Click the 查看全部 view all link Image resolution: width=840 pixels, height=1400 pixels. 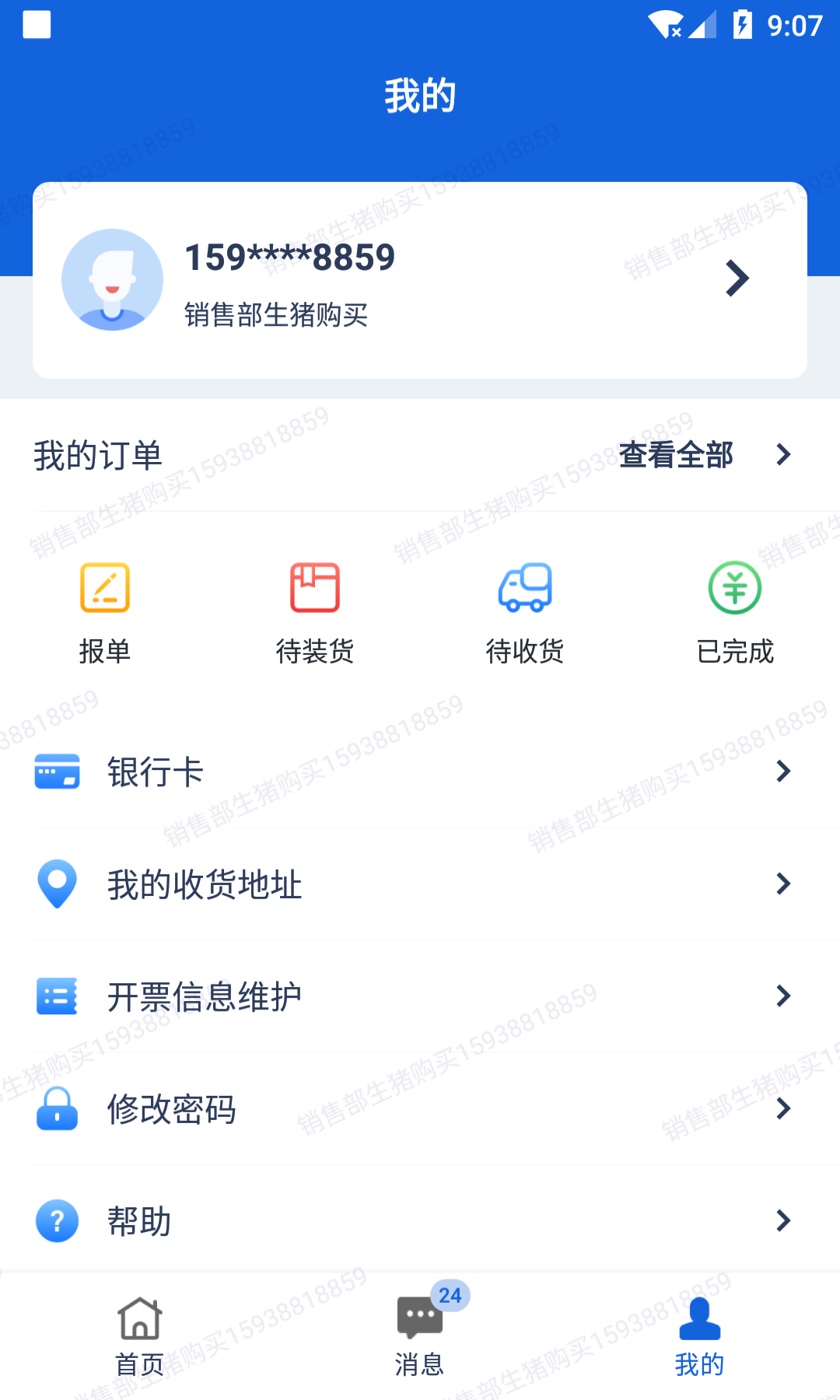click(x=676, y=455)
